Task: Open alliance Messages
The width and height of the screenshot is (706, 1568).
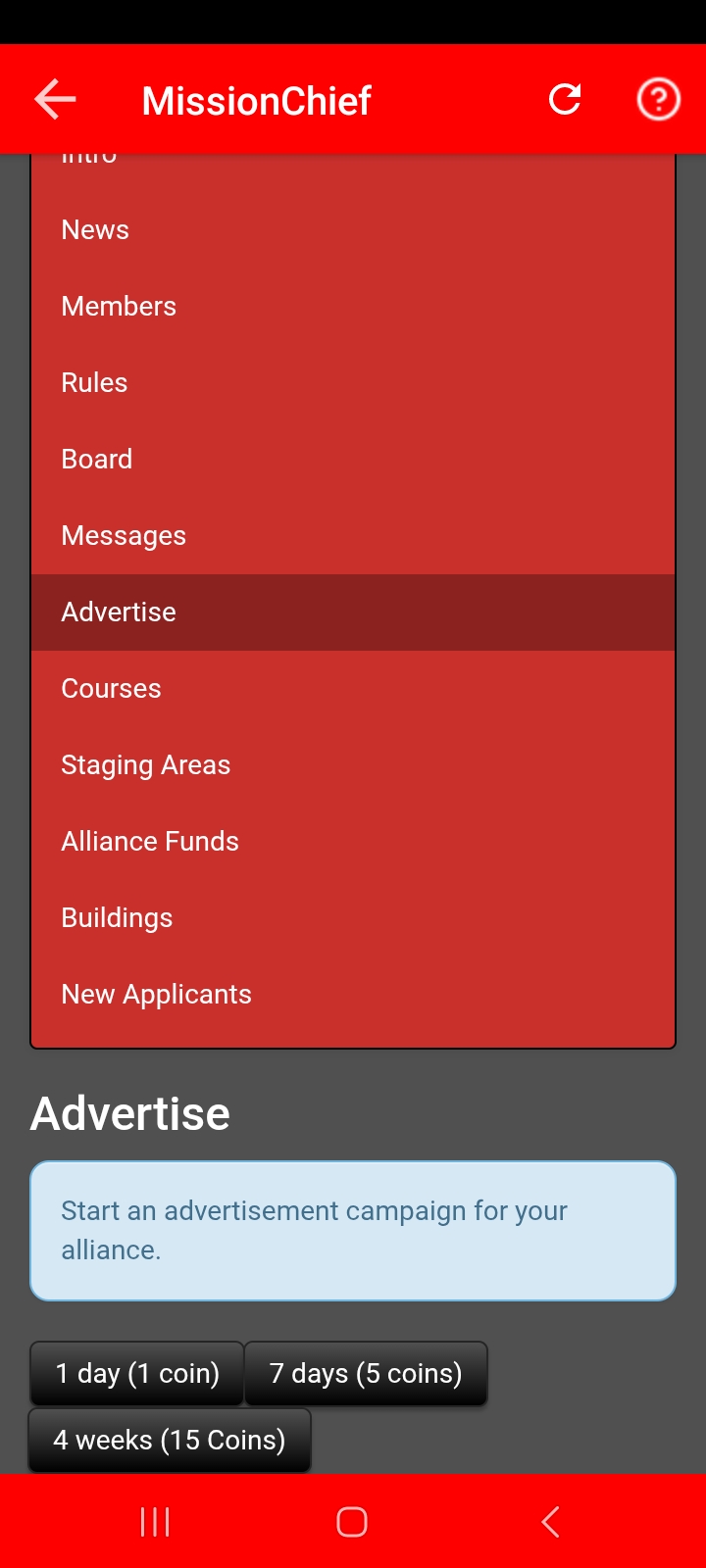Action: coord(124,535)
